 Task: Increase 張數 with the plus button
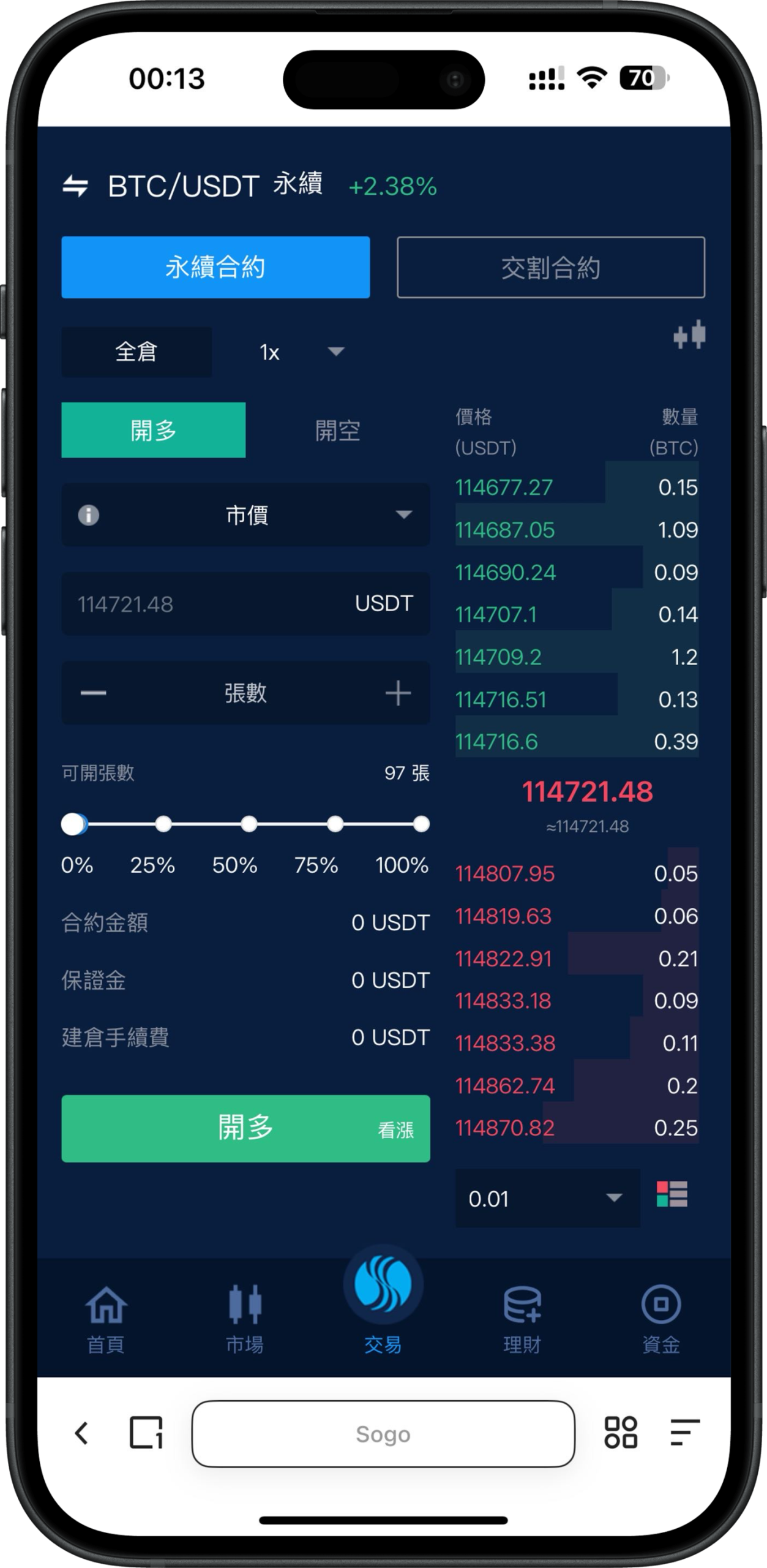pos(398,693)
